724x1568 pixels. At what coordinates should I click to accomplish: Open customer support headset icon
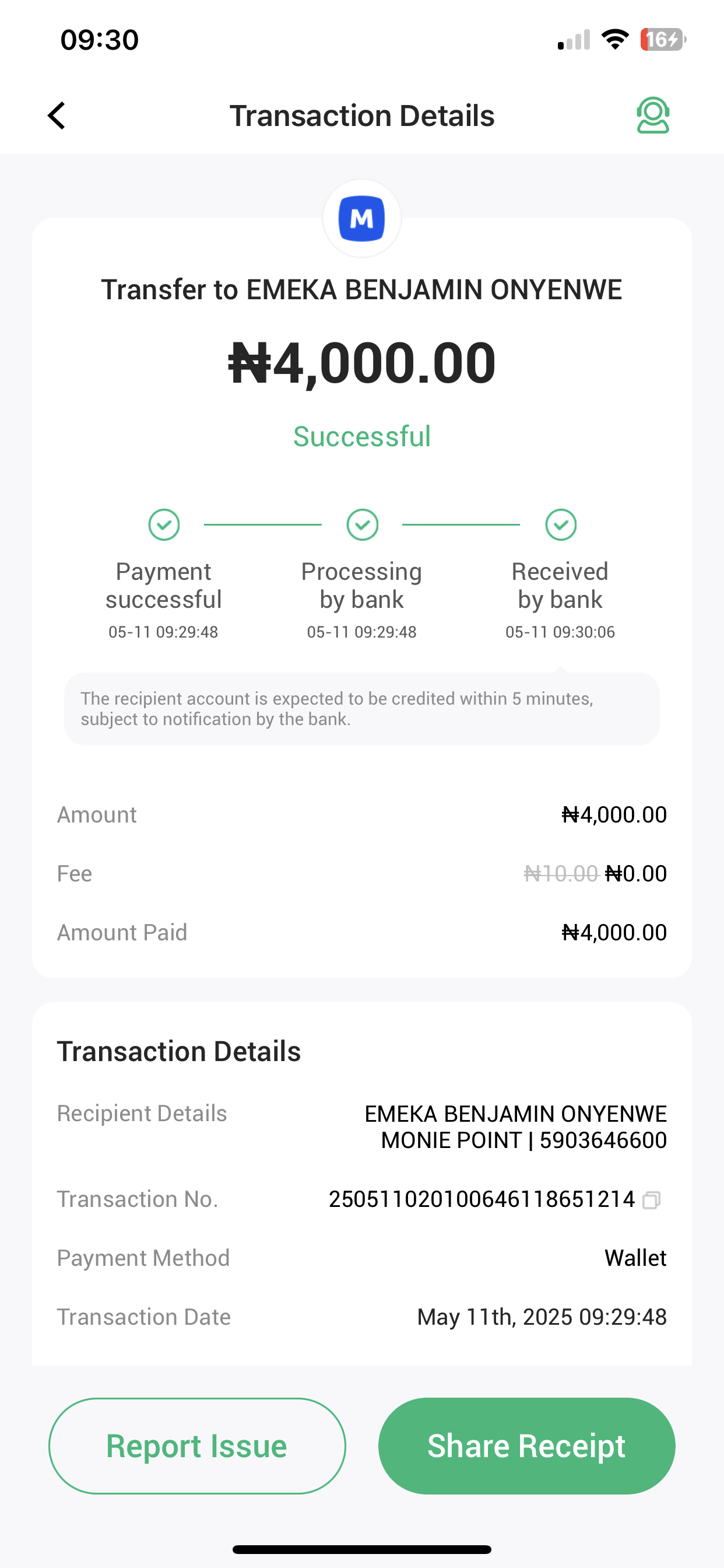coord(652,116)
